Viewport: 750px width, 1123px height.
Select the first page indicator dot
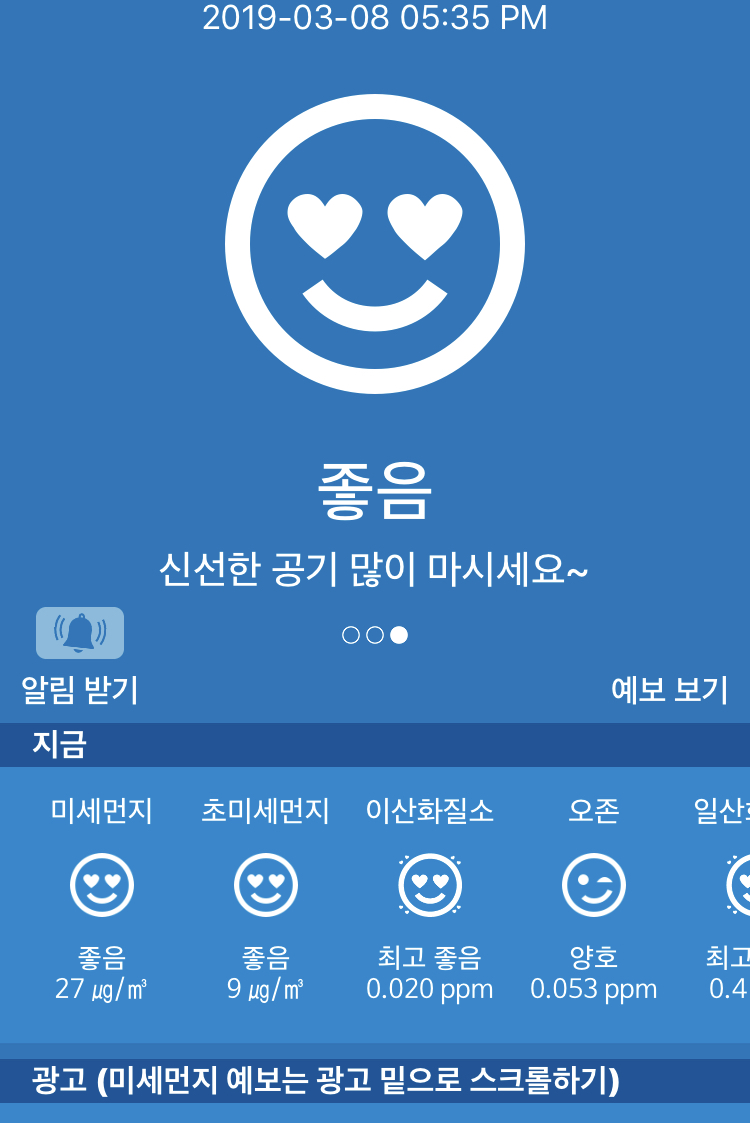point(351,635)
